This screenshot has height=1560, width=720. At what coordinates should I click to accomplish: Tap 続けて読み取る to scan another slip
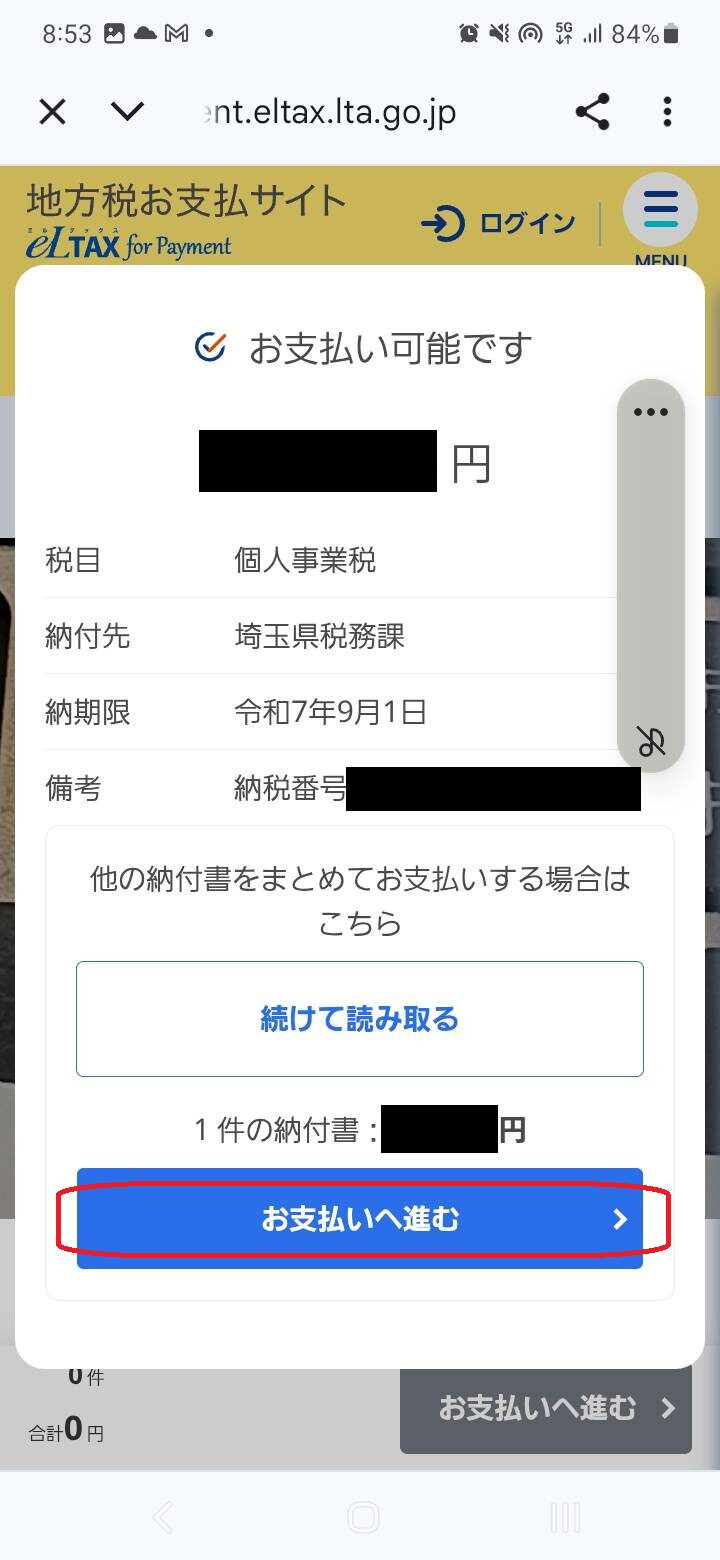coord(360,1019)
